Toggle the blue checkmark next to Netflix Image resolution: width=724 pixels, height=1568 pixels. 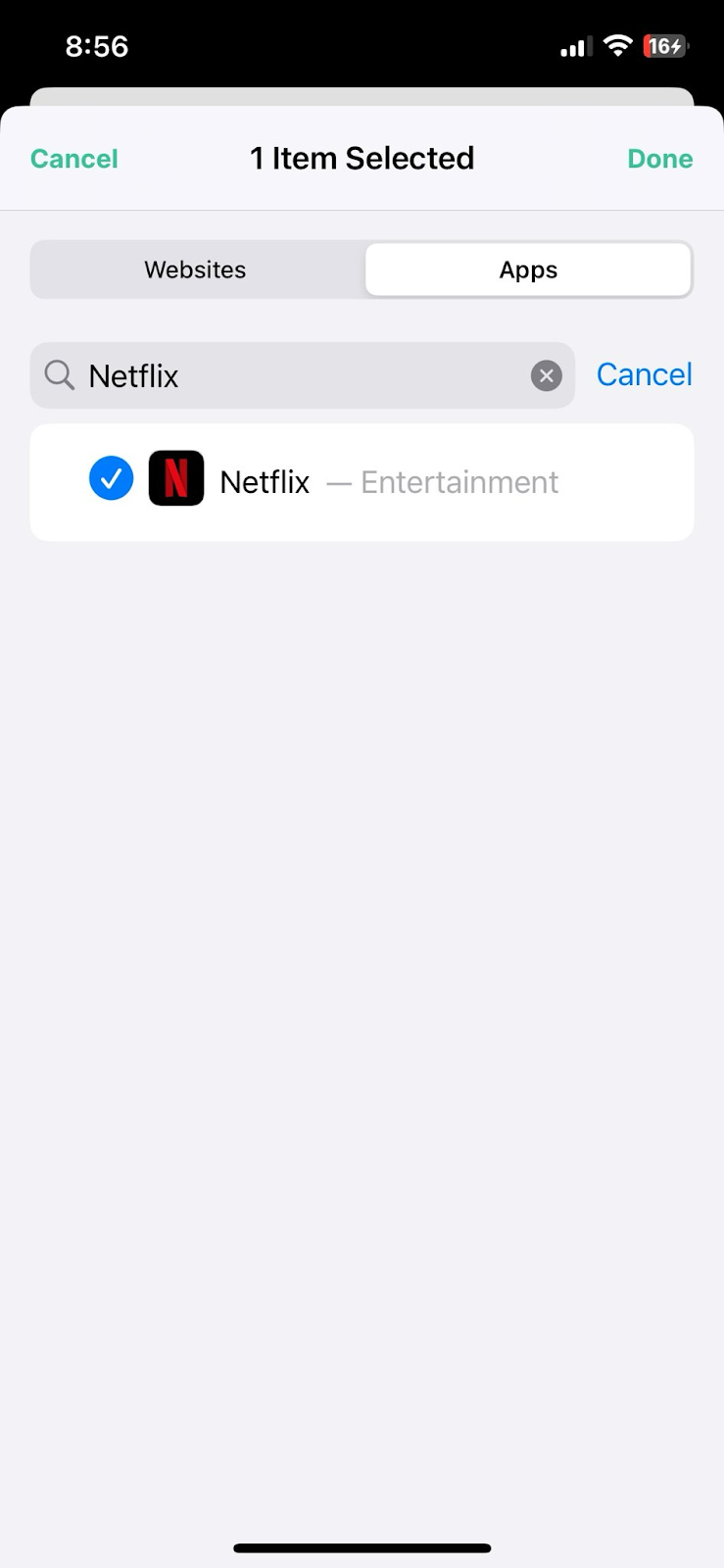111,478
